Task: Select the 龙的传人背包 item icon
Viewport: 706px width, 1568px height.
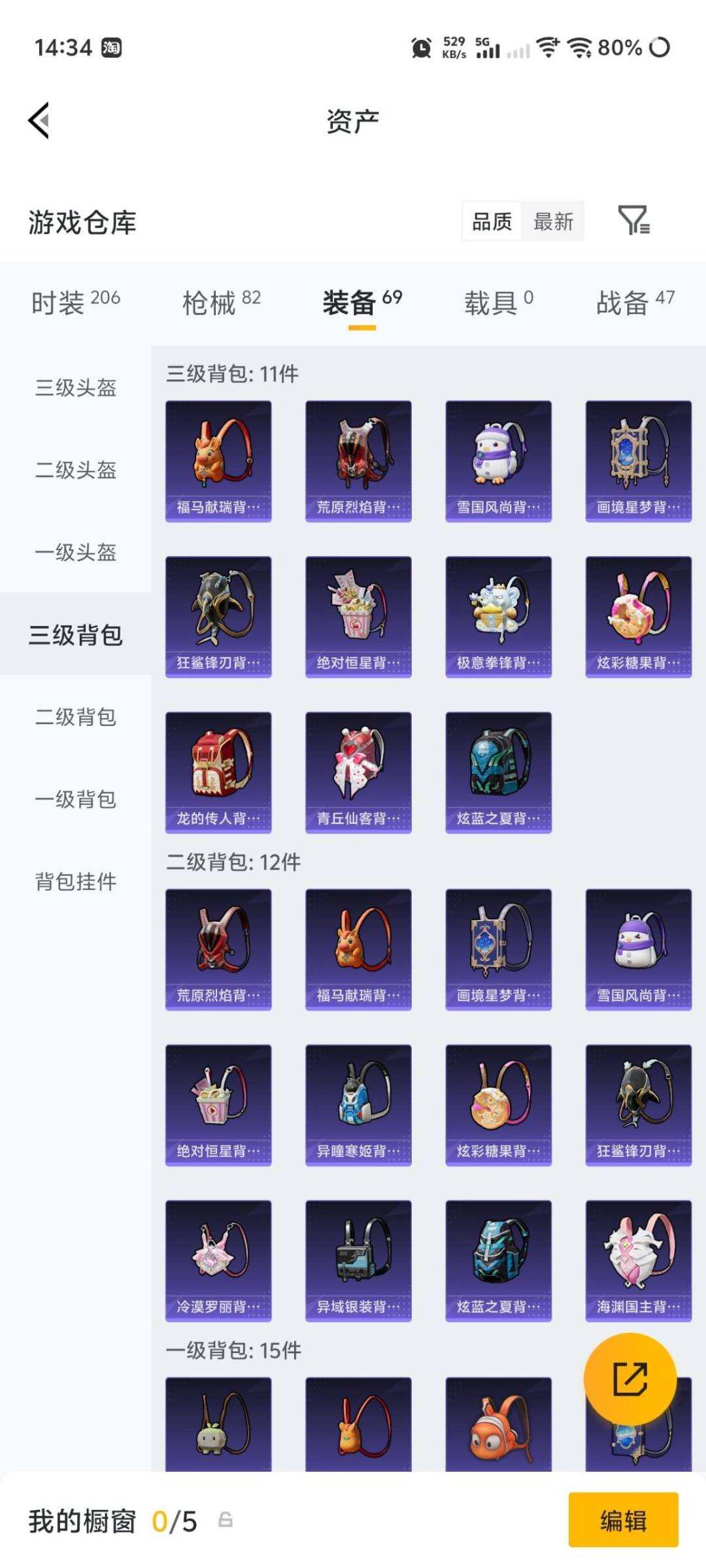Action: (x=218, y=771)
